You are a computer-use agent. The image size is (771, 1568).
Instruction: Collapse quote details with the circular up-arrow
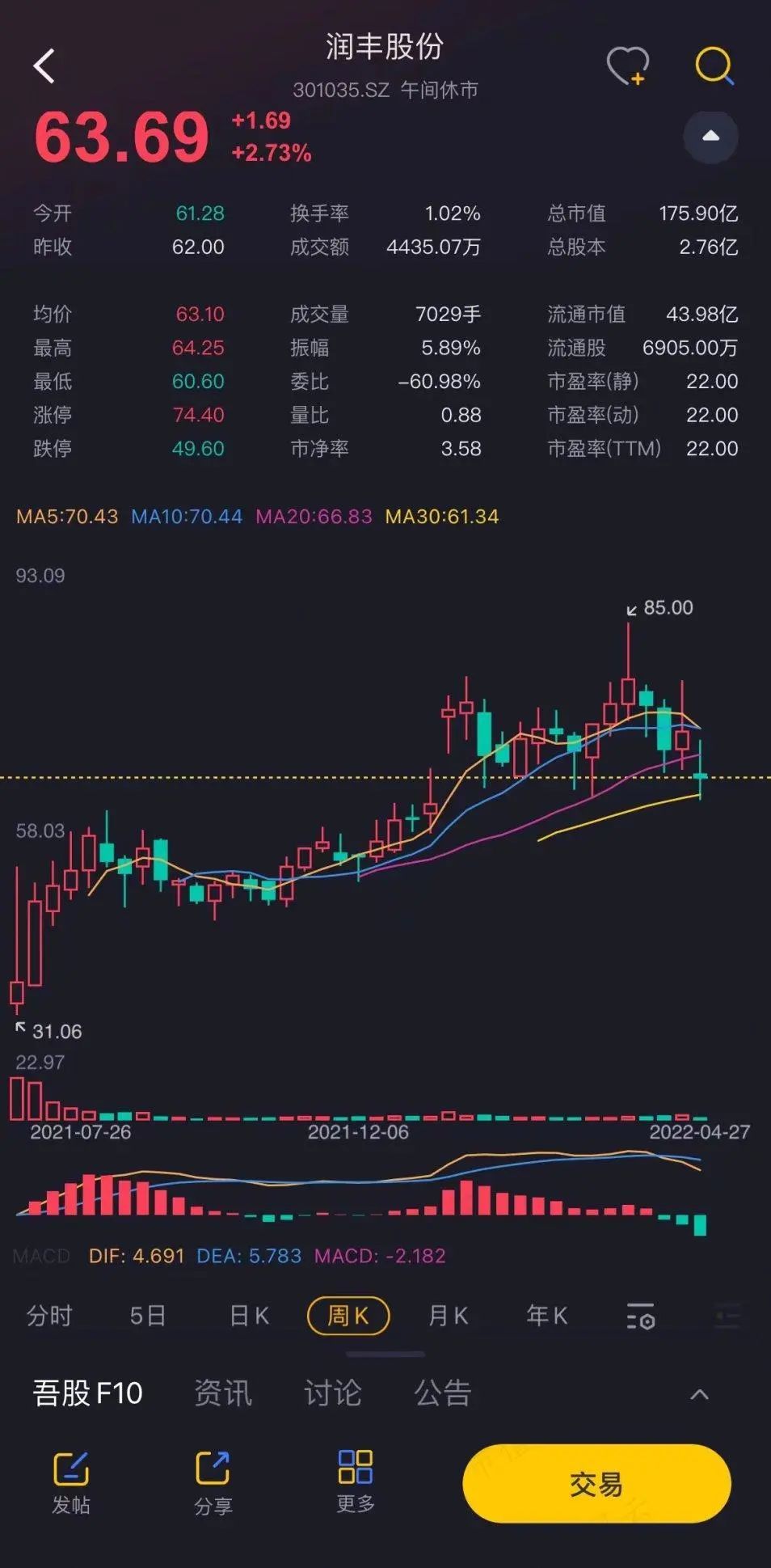(x=711, y=137)
